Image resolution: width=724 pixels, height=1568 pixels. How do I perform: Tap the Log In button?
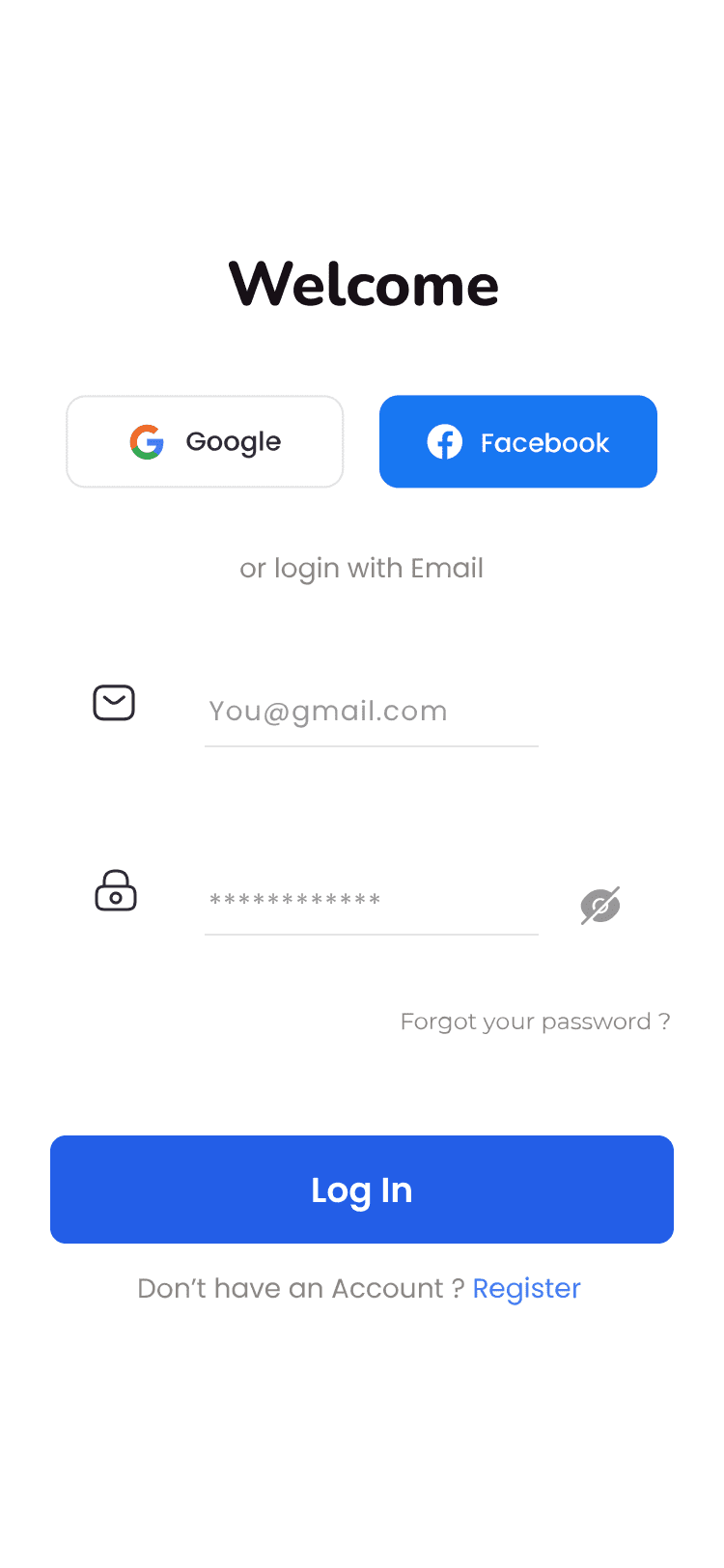(x=362, y=1190)
